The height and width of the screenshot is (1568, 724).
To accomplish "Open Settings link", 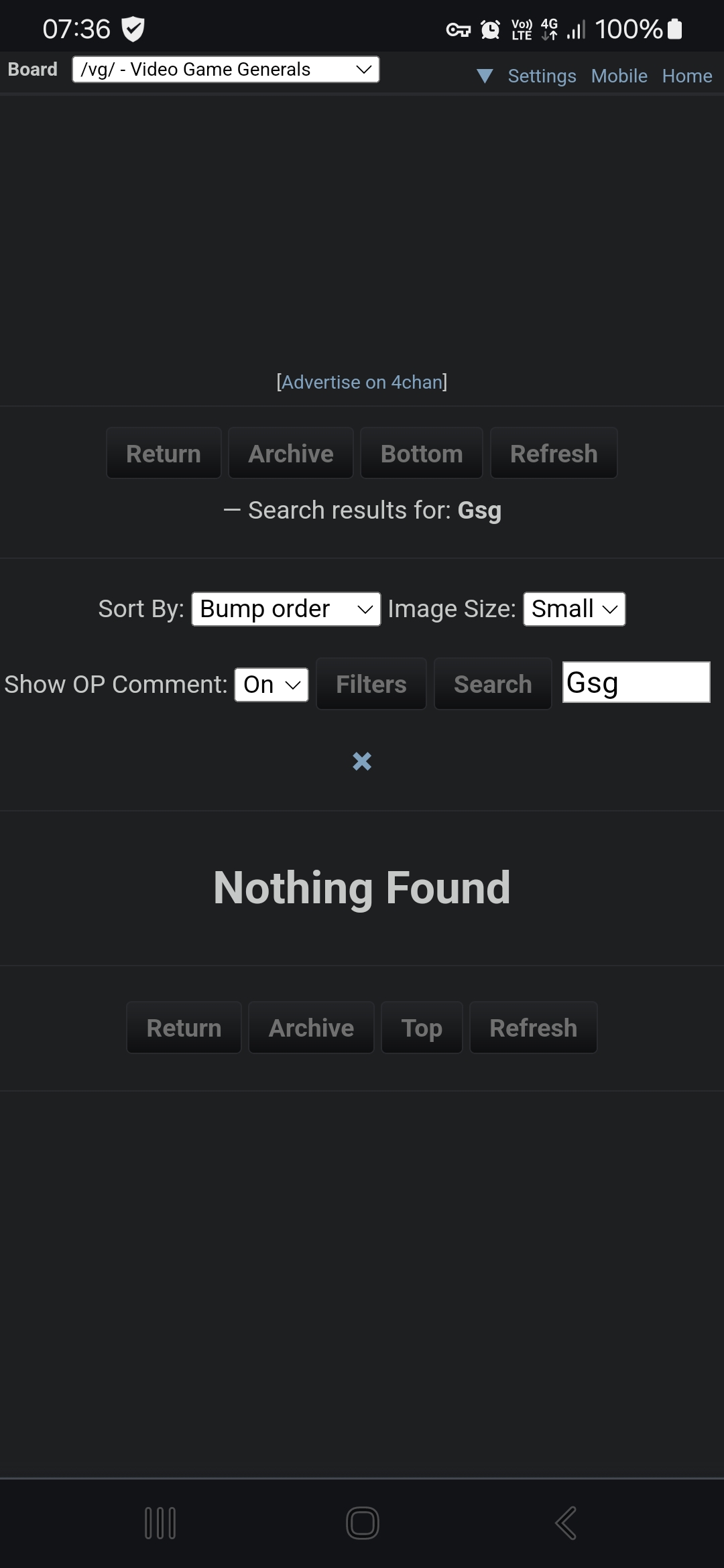I will point(542,76).
